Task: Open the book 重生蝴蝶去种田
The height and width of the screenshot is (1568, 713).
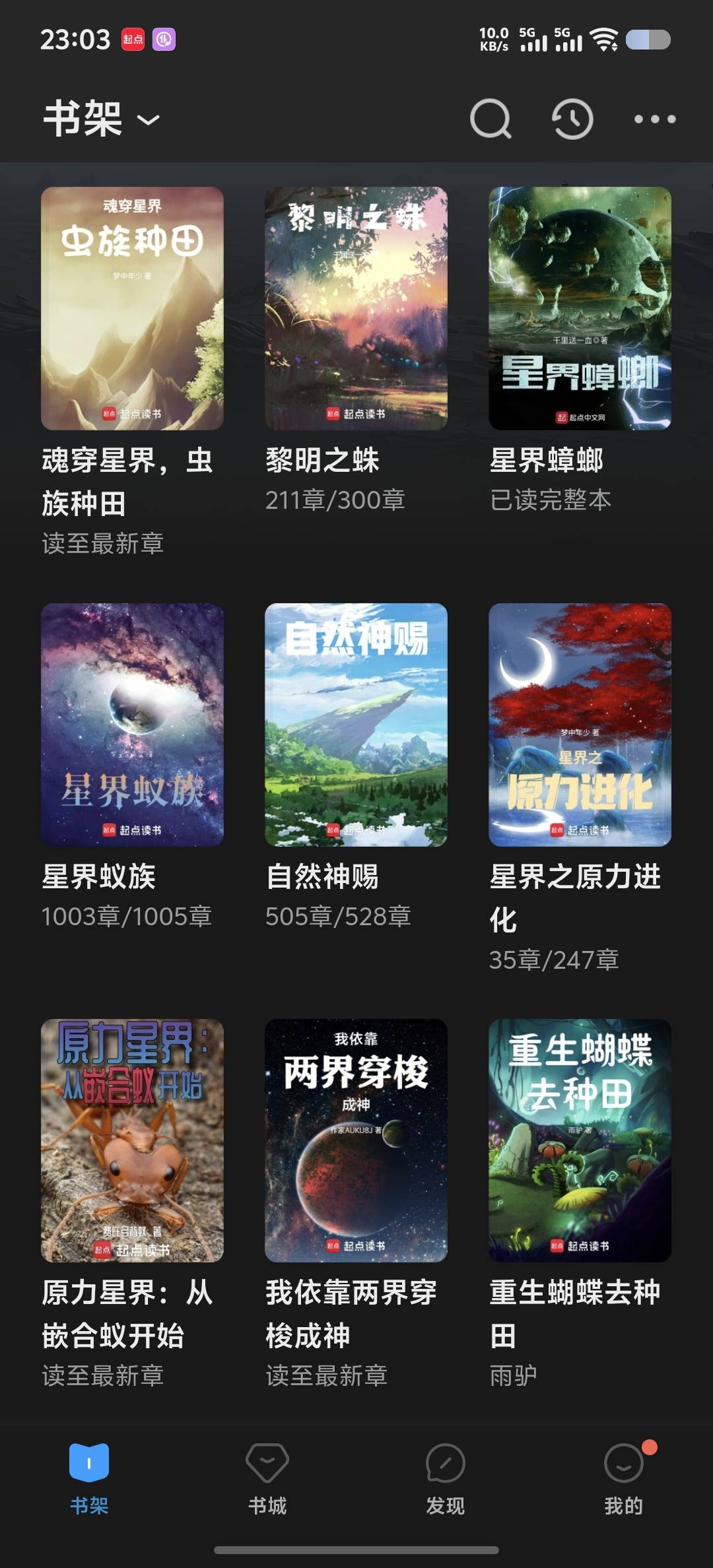Action: point(580,1140)
